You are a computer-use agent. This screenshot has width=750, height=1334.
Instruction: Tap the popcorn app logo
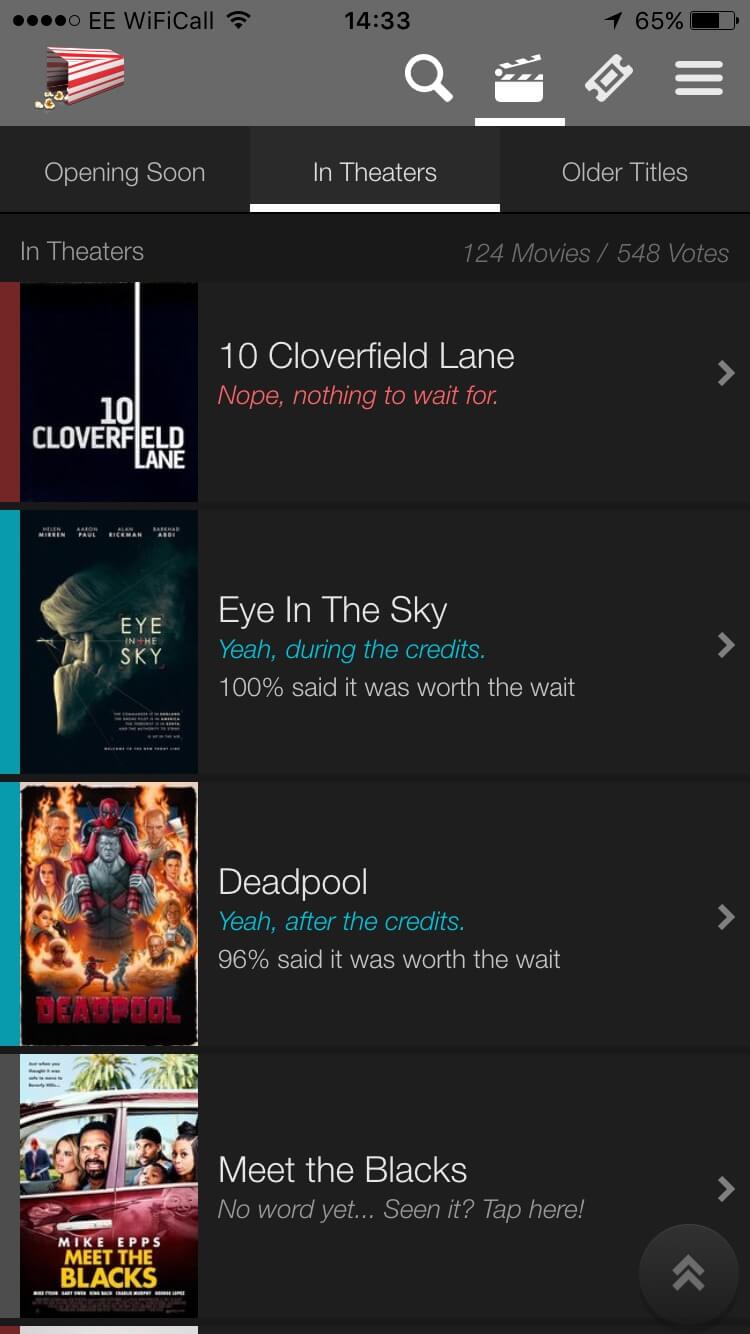pos(80,78)
